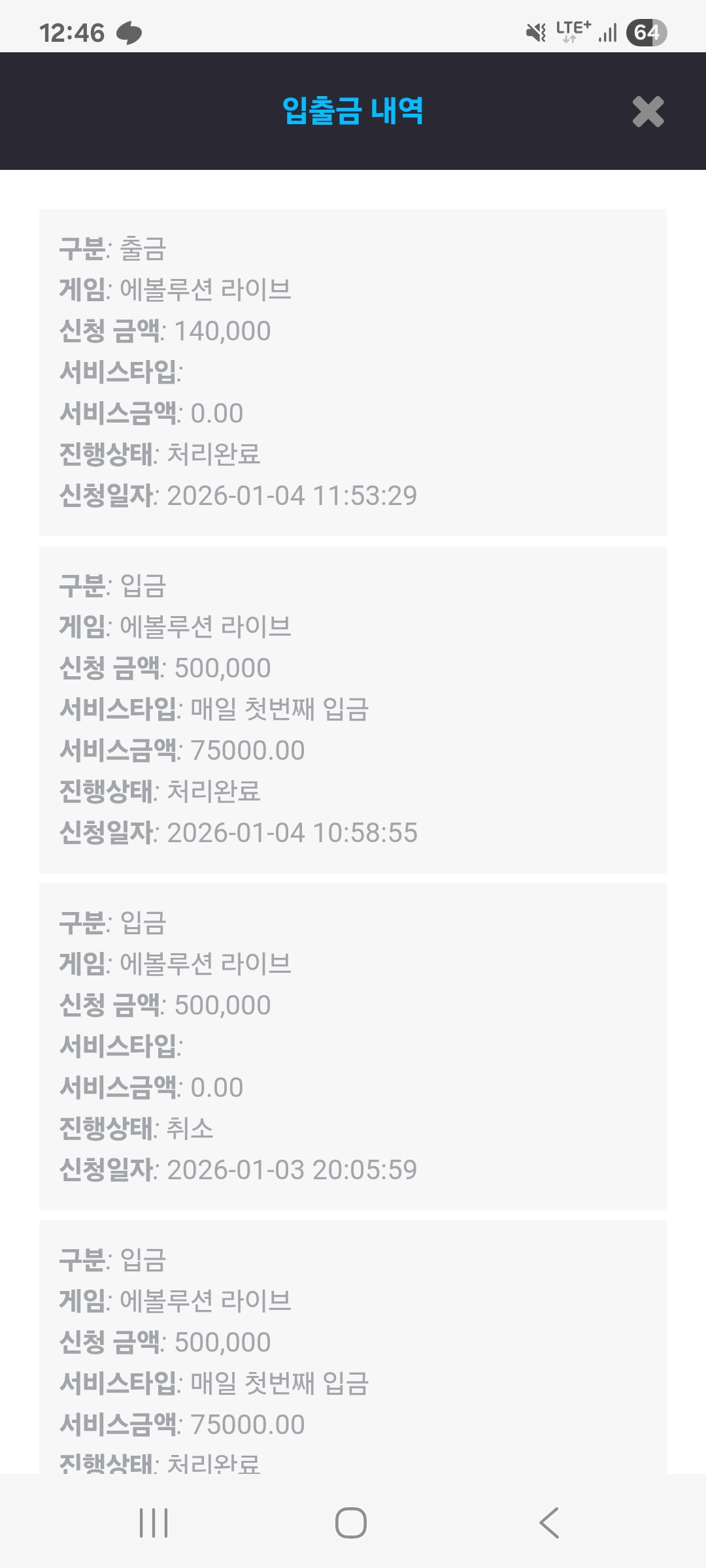Go to the home screen
Image resolution: width=706 pixels, height=1568 pixels.
[351, 1523]
